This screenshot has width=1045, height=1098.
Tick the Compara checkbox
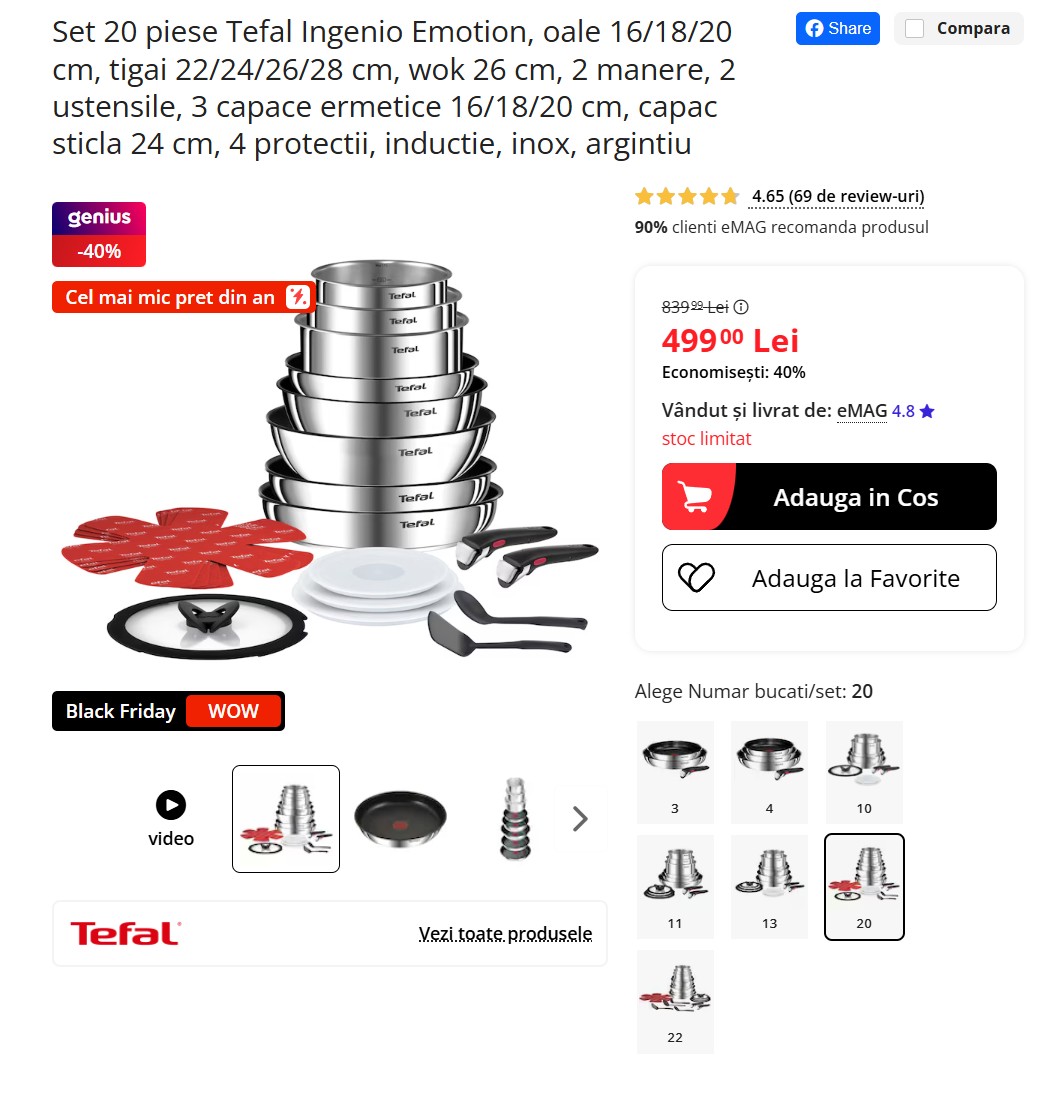[914, 28]
